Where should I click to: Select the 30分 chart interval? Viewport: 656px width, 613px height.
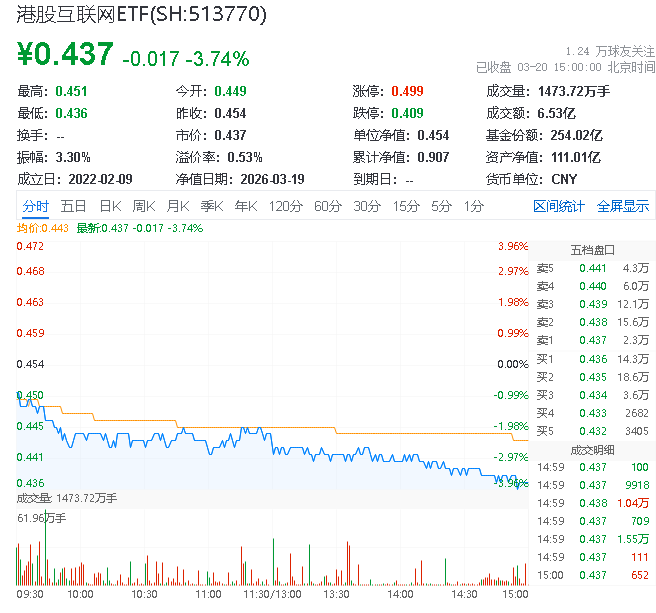pos(367,206)
